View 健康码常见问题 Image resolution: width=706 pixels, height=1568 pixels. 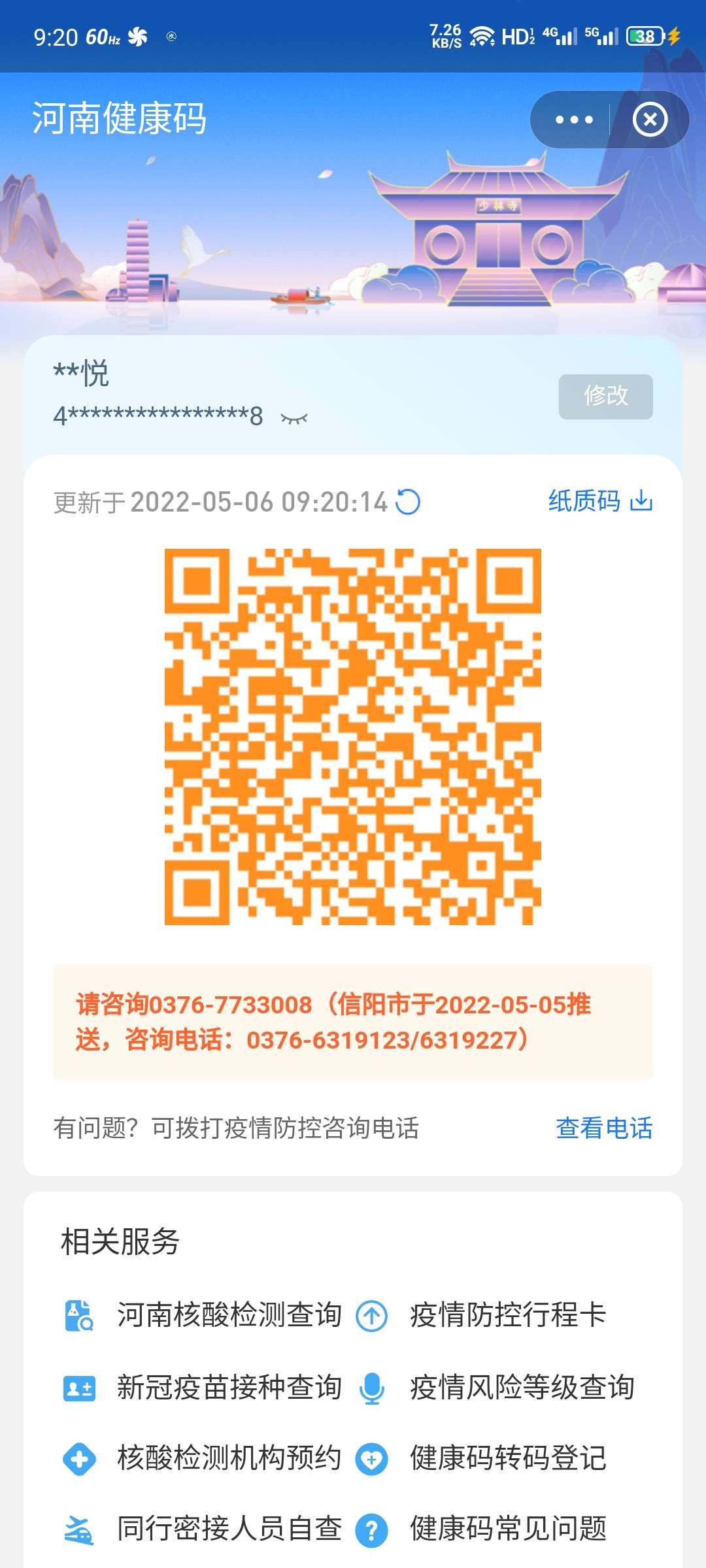click(481, 1529)
